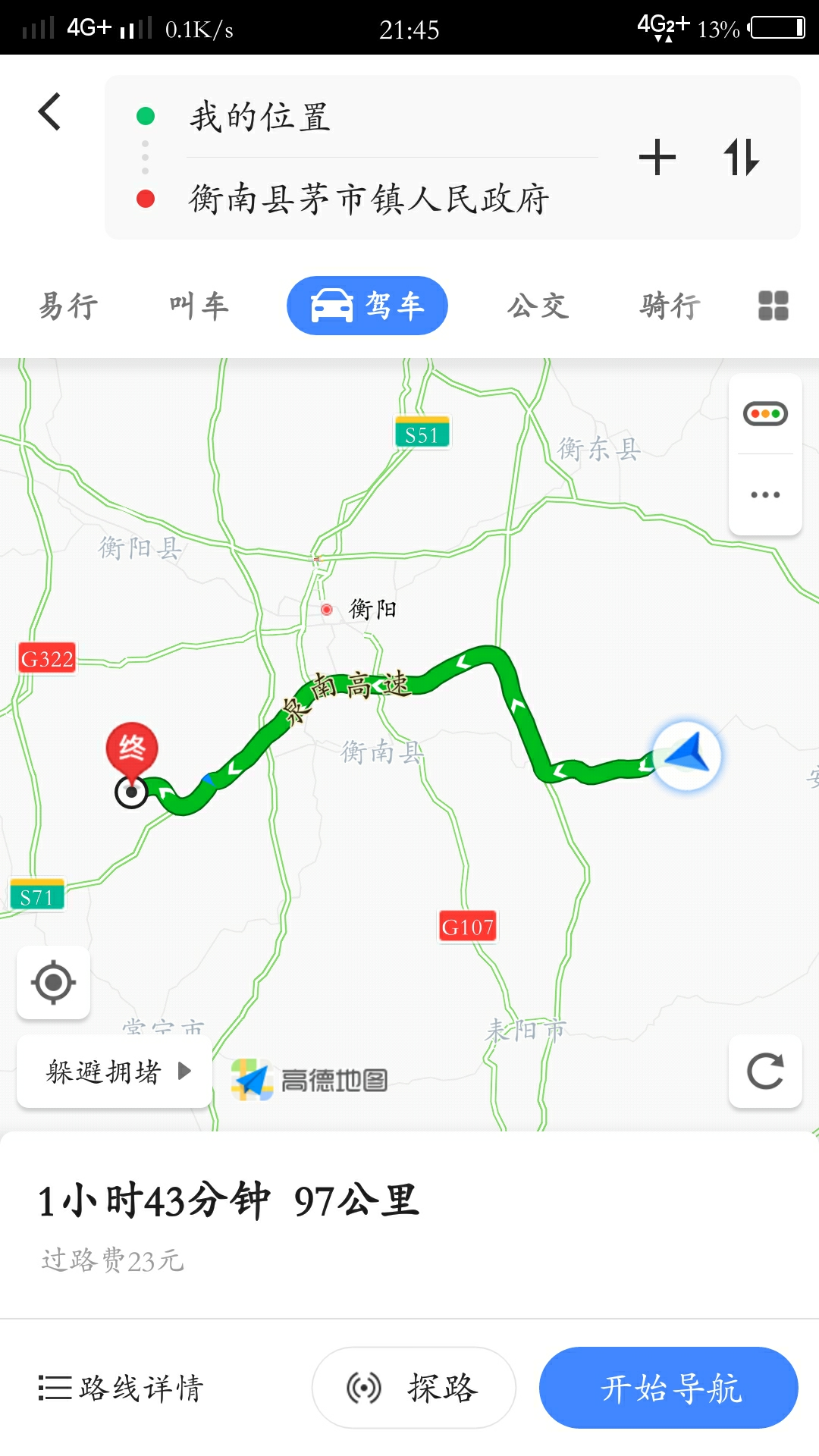The image size is (819, 1456).
Task: Switch to the 叫车 tab
Action: pyautogui.click(x=199, y=306)
